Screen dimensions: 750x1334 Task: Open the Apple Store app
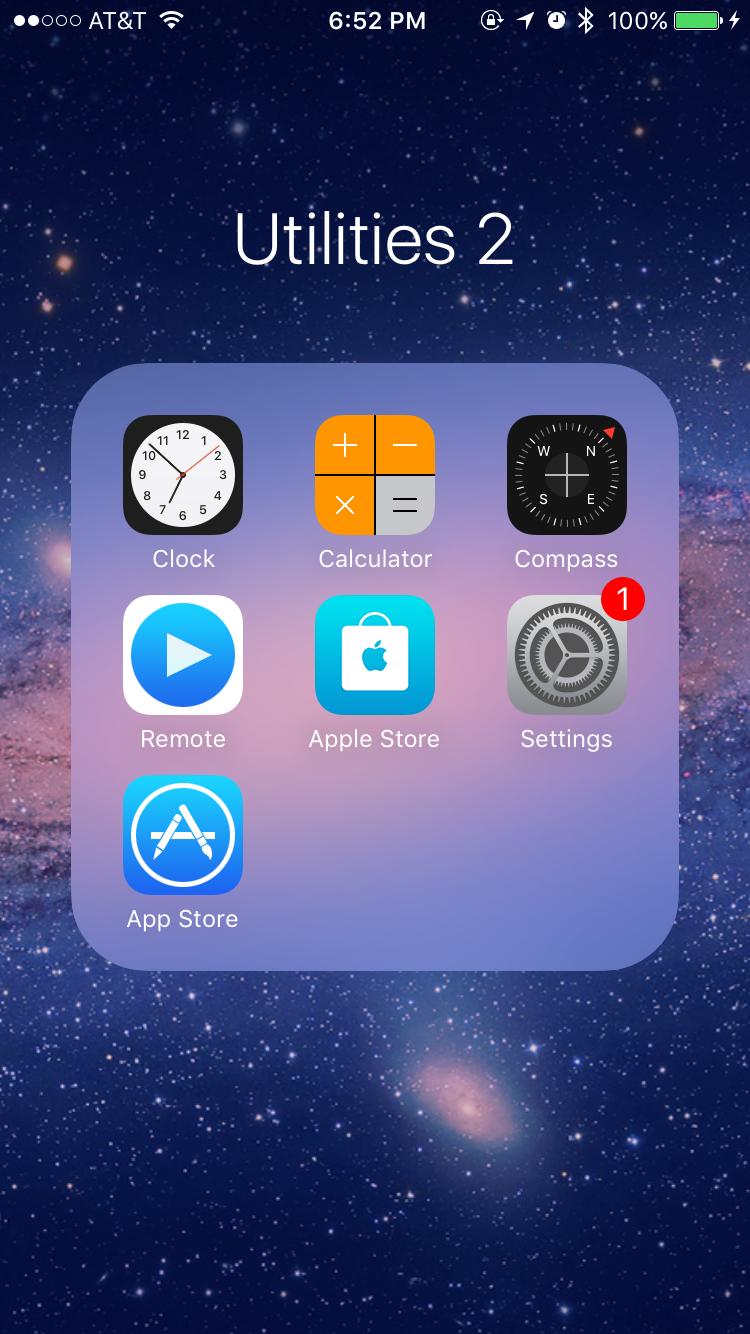[375, 655]
